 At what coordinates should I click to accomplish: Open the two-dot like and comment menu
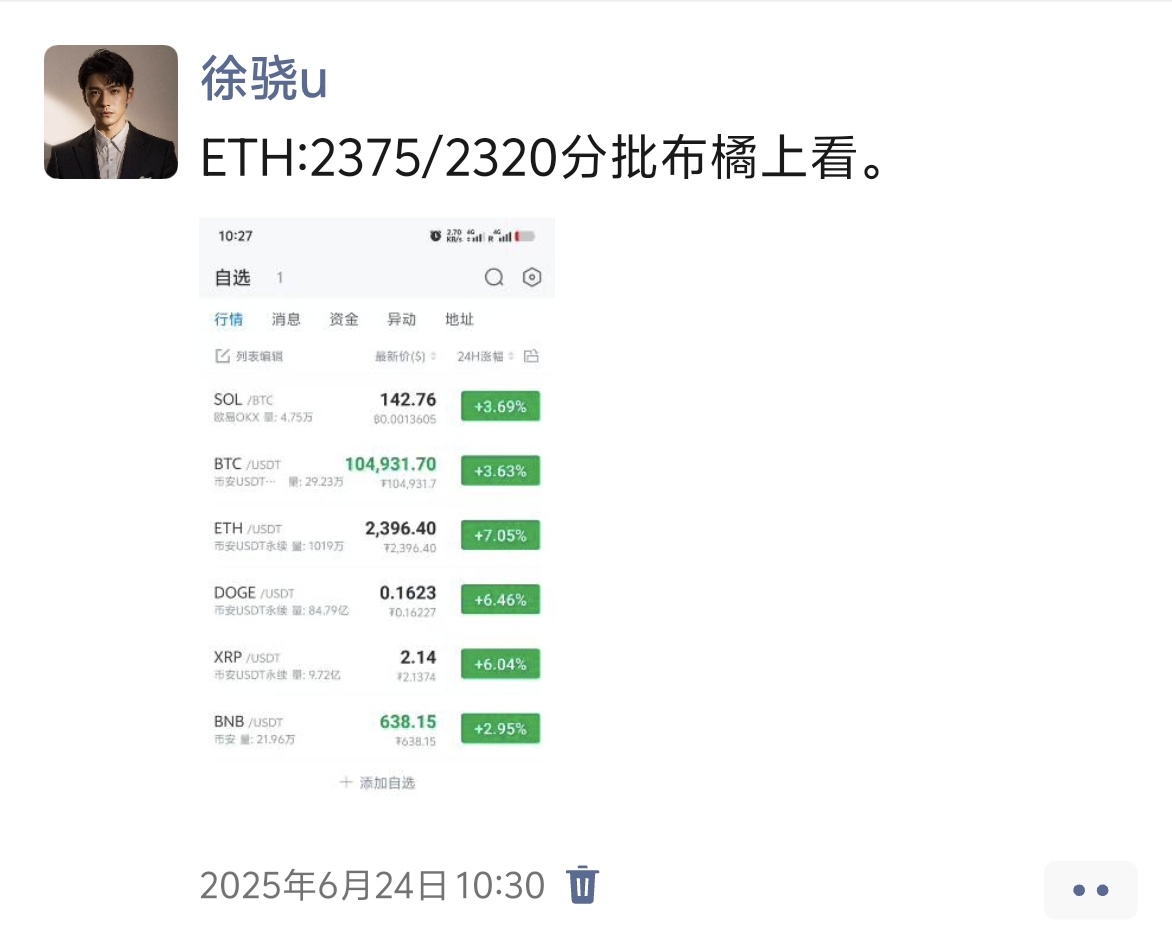click(1090, 890)
